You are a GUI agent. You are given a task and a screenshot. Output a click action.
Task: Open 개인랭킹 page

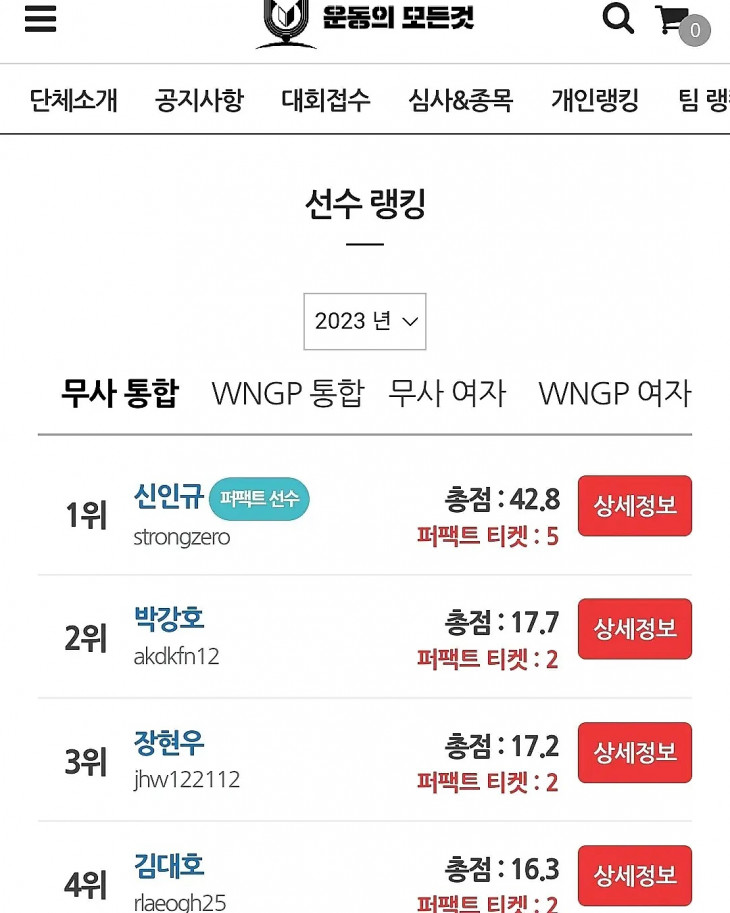[594, 100]
